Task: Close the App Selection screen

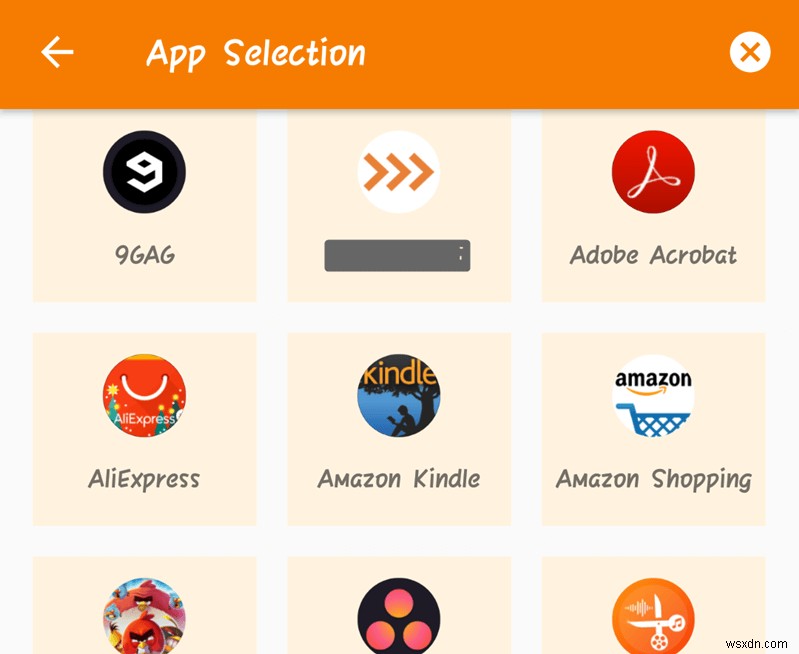Action: point(750,52)
